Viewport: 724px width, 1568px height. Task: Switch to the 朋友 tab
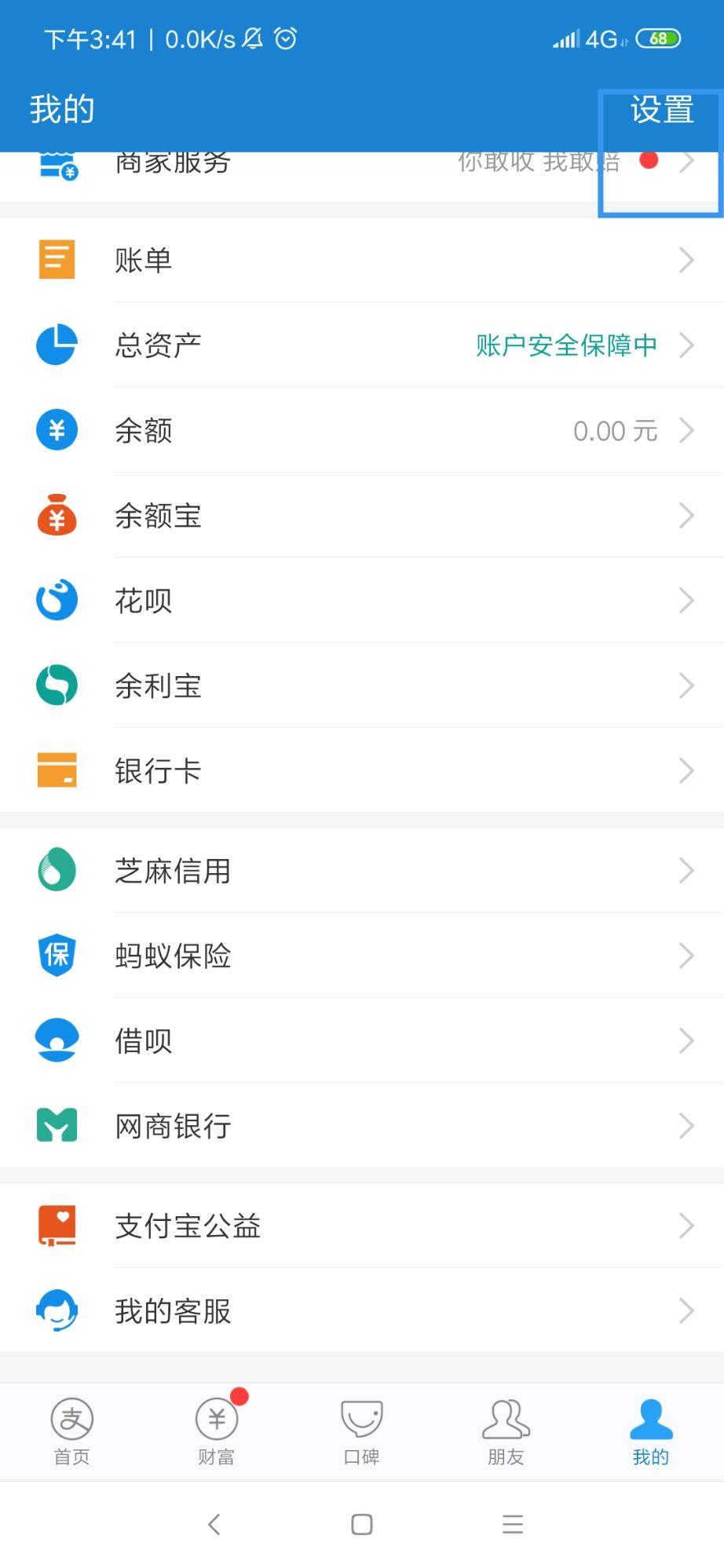tap(506, 1432)
